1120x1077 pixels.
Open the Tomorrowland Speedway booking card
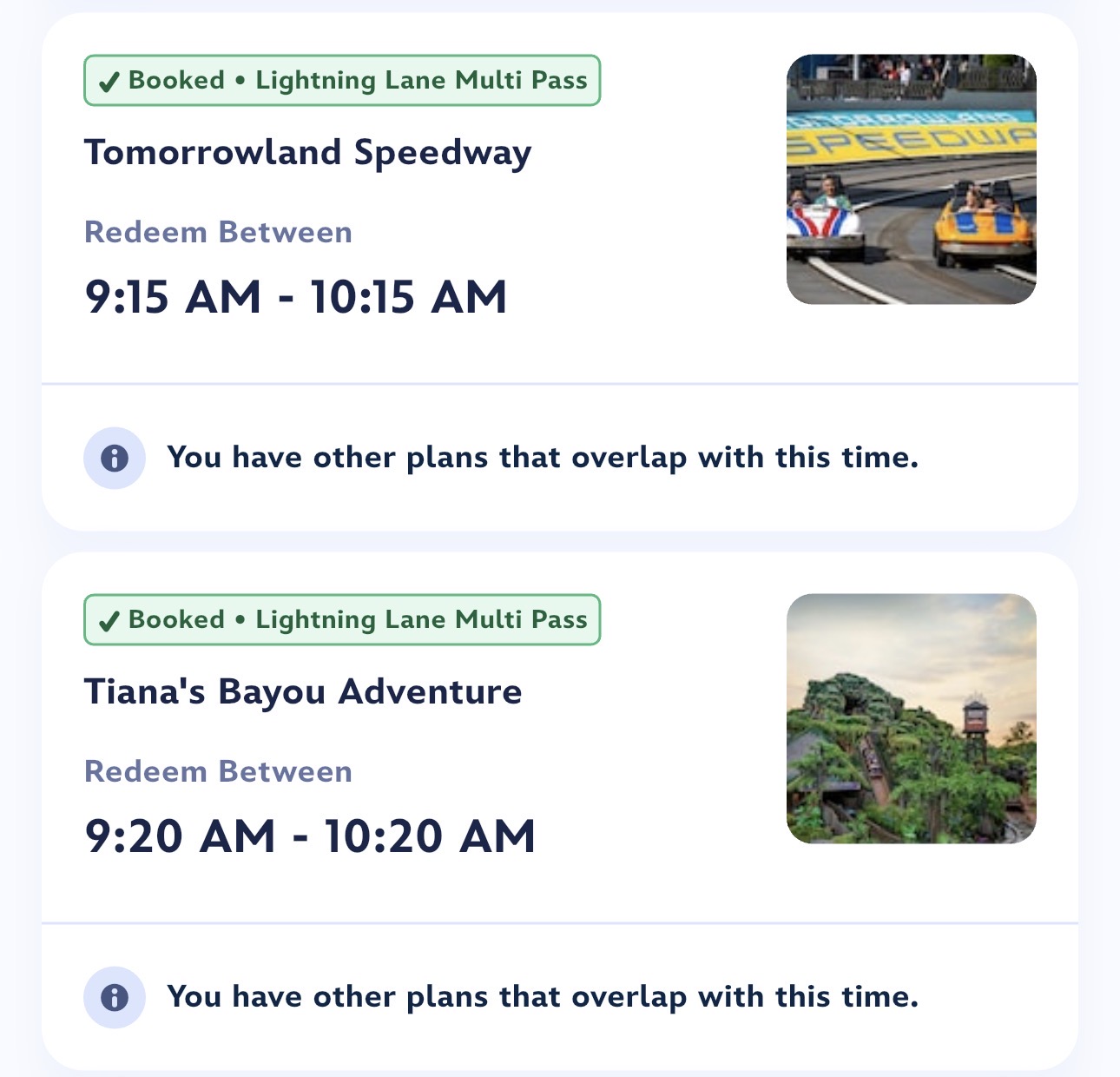(307, 153)
